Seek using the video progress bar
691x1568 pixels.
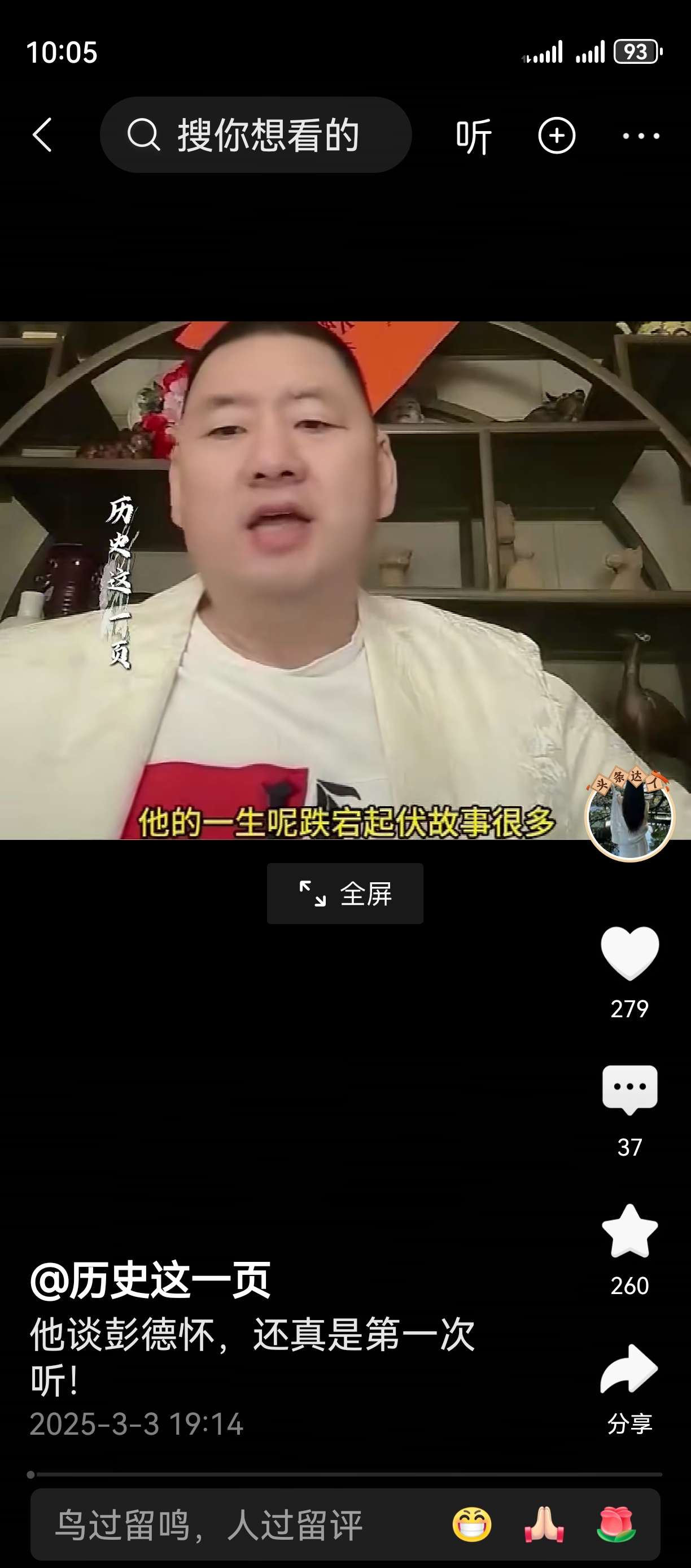[345, 1474]
